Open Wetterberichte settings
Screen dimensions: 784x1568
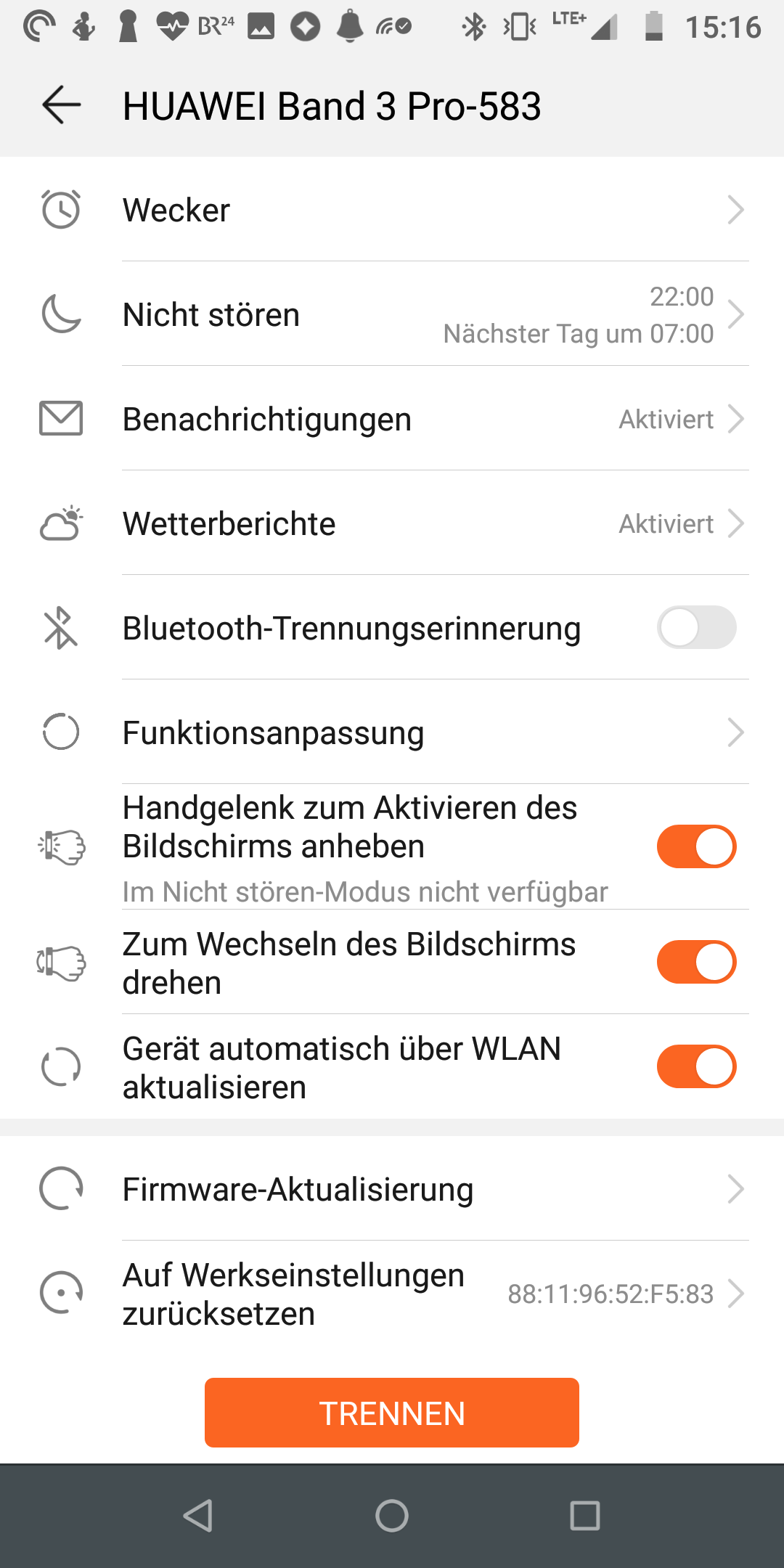tap(392, 523)
